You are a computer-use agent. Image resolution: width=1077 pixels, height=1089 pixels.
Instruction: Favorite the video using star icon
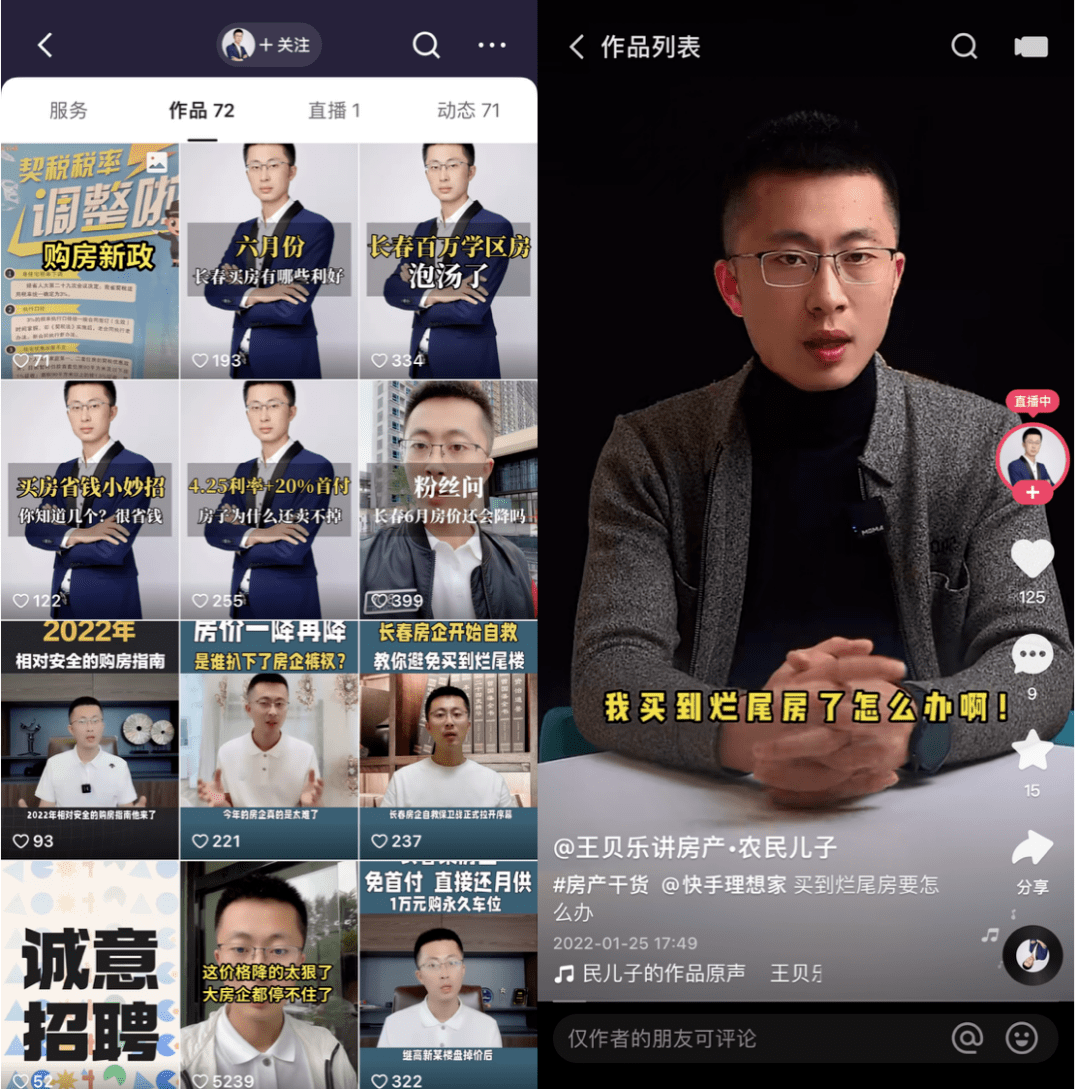tap(1032, 752)
